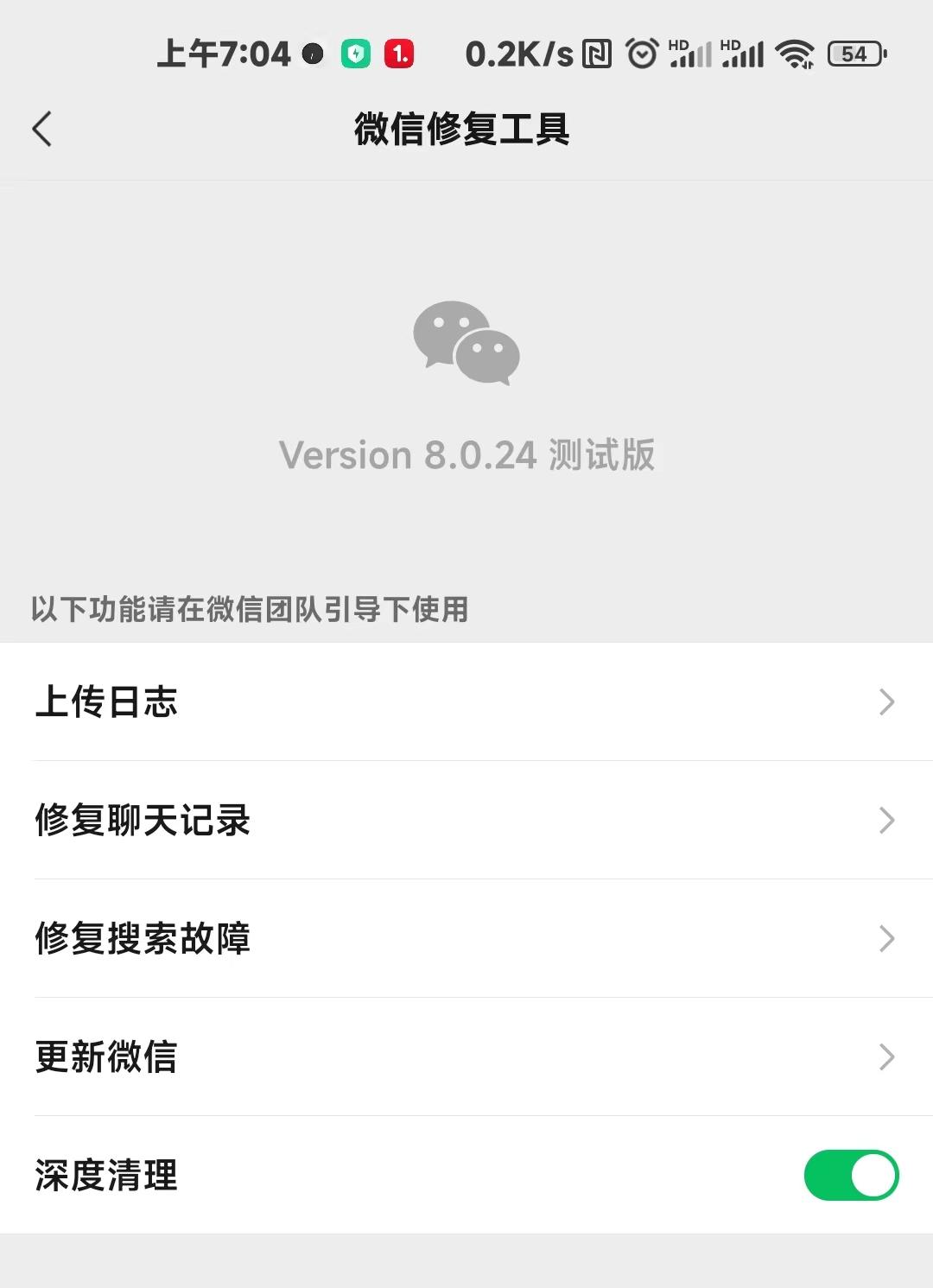Go back using the back arrow
This screenshot has width=933, height=1288.
pos(41,128)
